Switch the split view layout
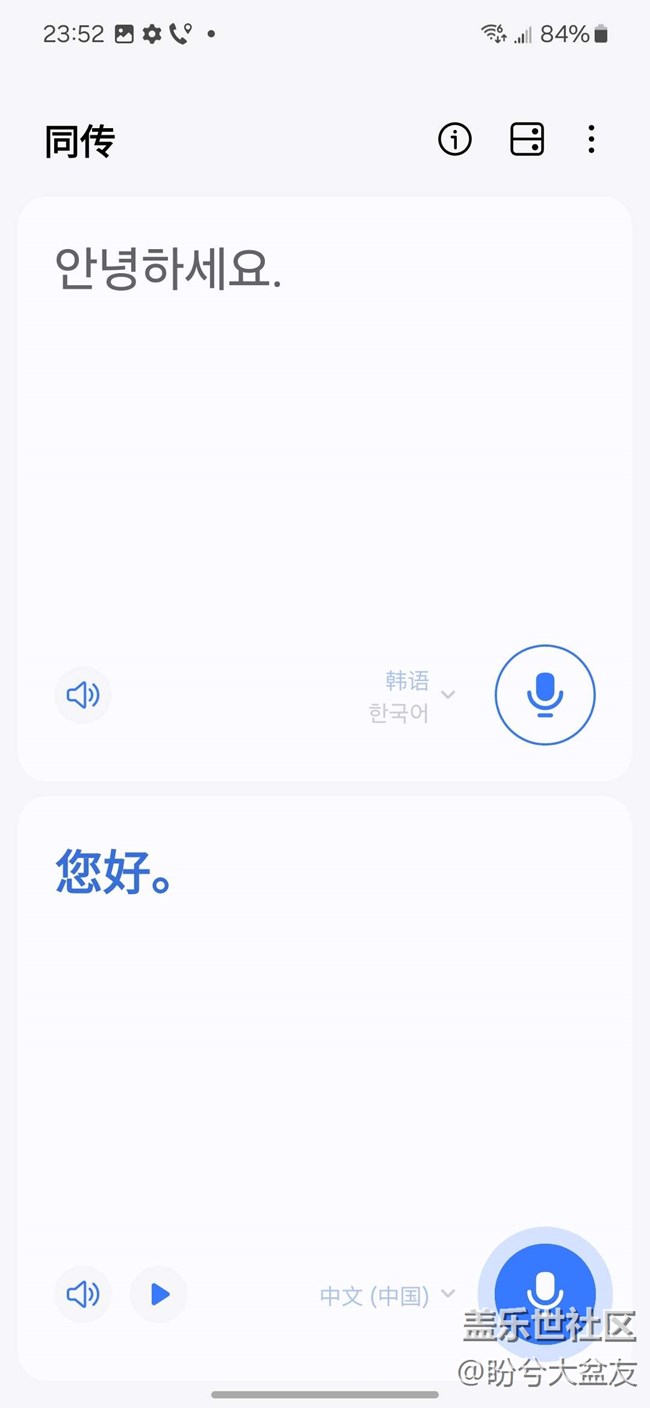The image size is (650, 1408). (527, 140)
